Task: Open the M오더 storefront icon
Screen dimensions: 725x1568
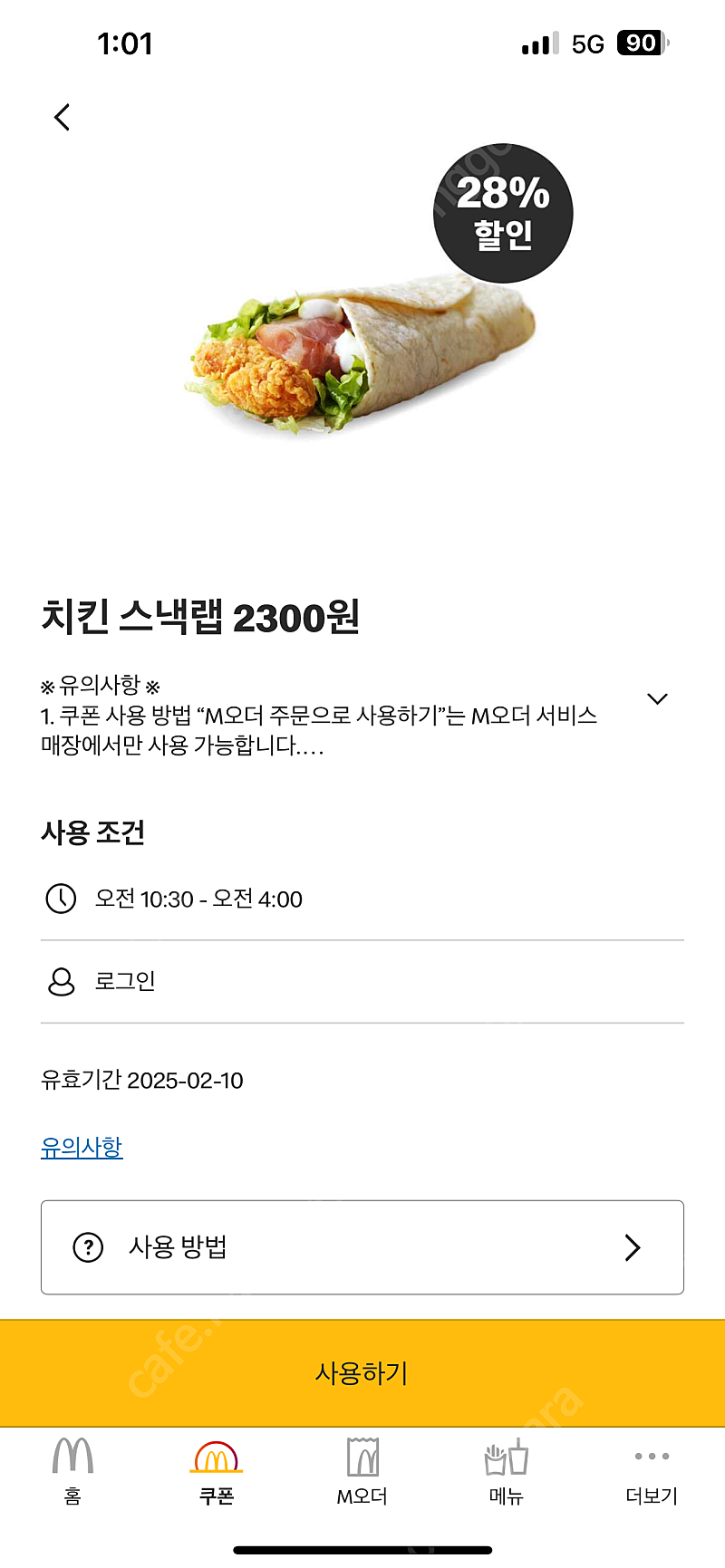Action: coord(362,1457)
